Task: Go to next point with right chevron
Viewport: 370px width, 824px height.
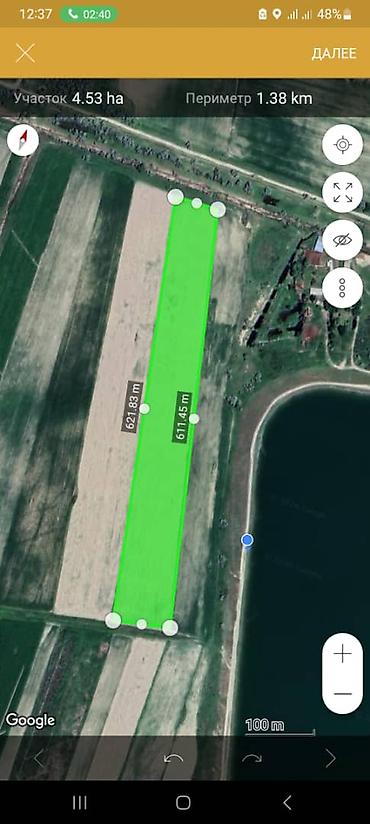Action: (330, 758)
